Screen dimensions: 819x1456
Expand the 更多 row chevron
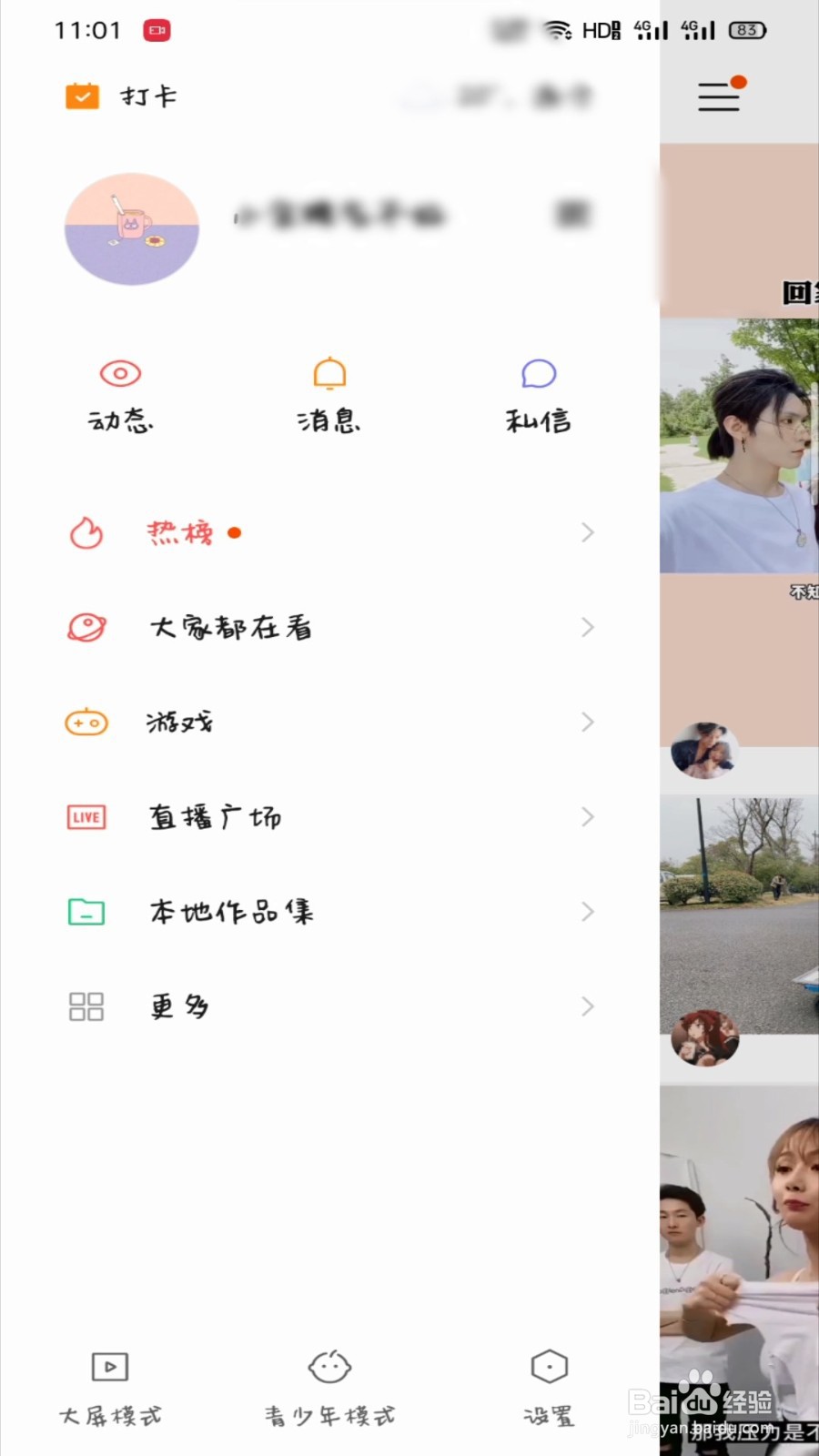(x=586, y=1006)
